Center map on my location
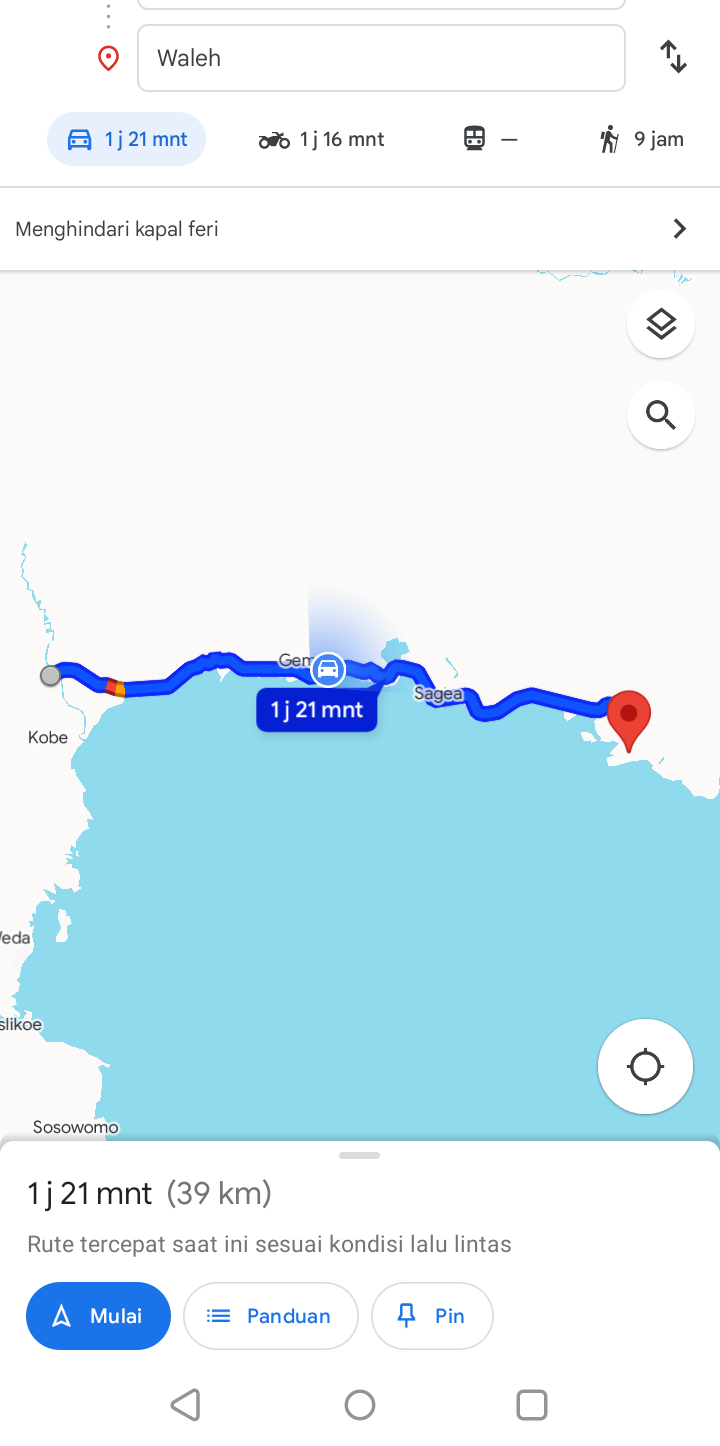 click(646, 1066)
